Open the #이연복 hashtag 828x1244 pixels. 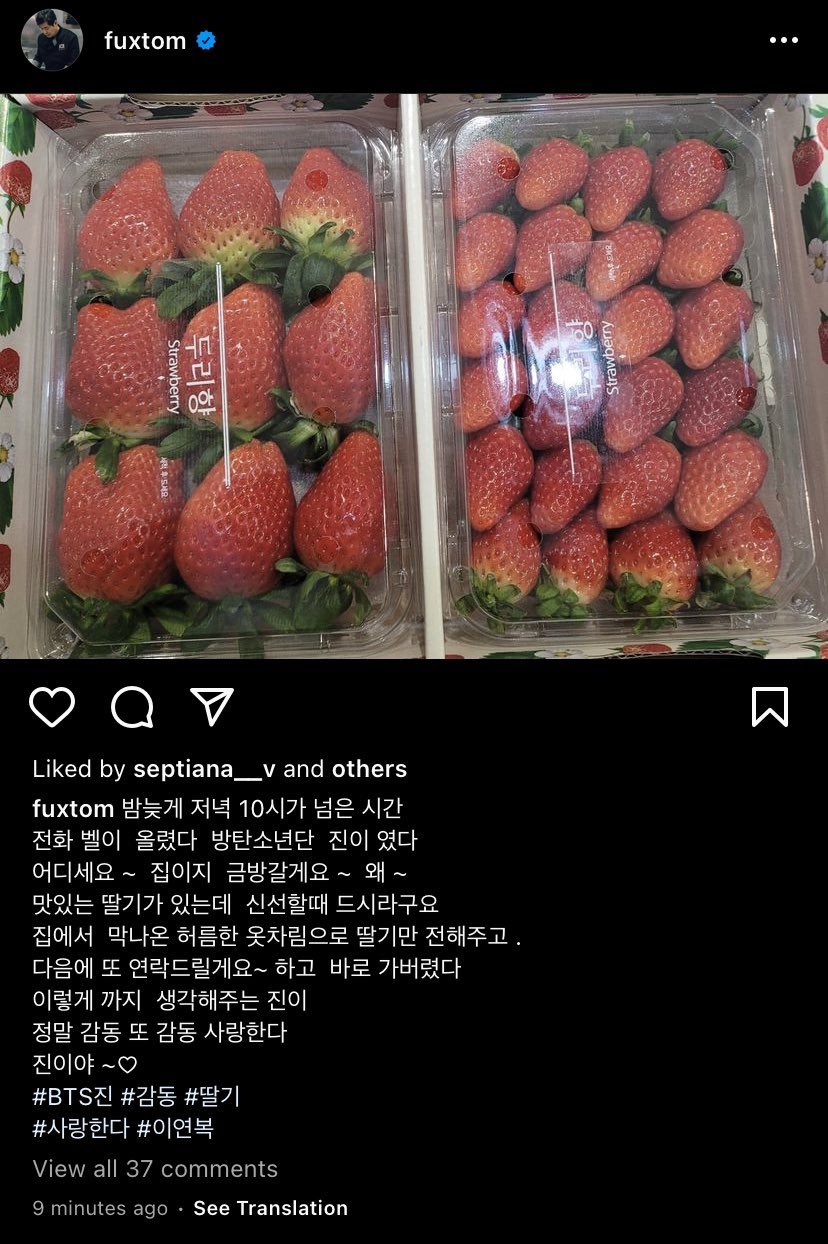(x=175, y=1129)
